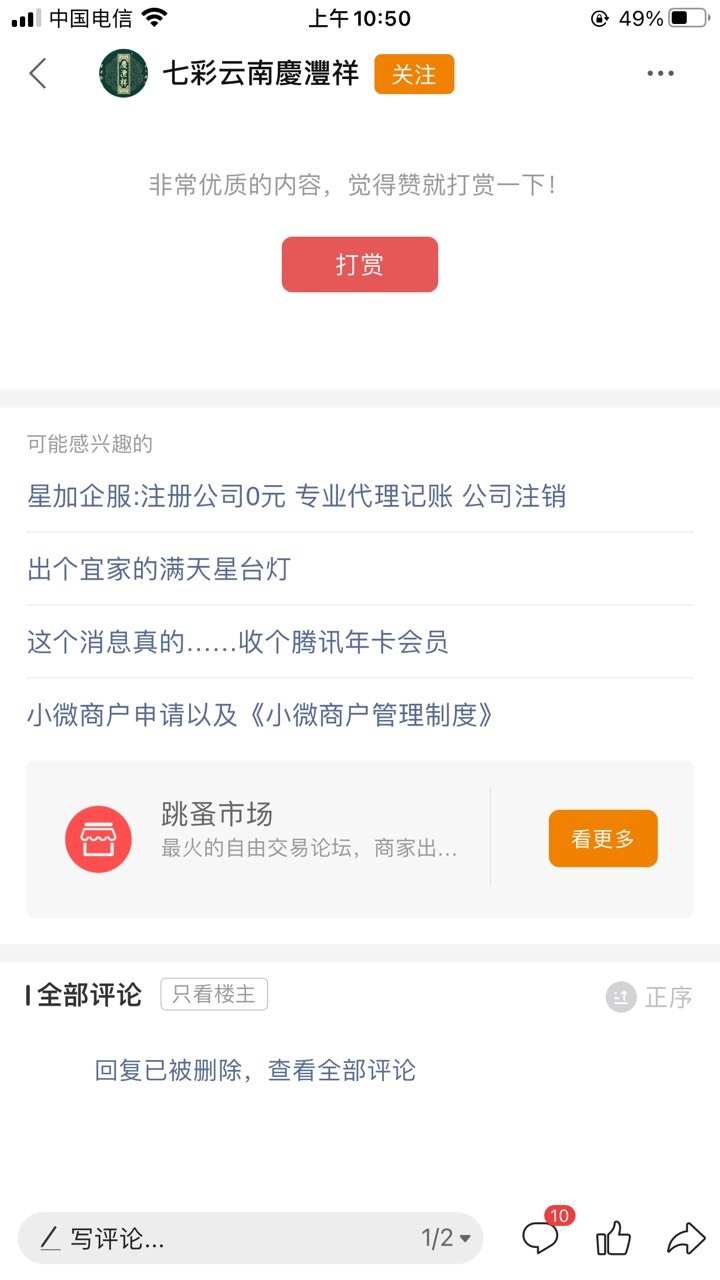Tap the red 打赏 reward button
The height and width of the screenshot is (1280, 720).
point(360,264)
